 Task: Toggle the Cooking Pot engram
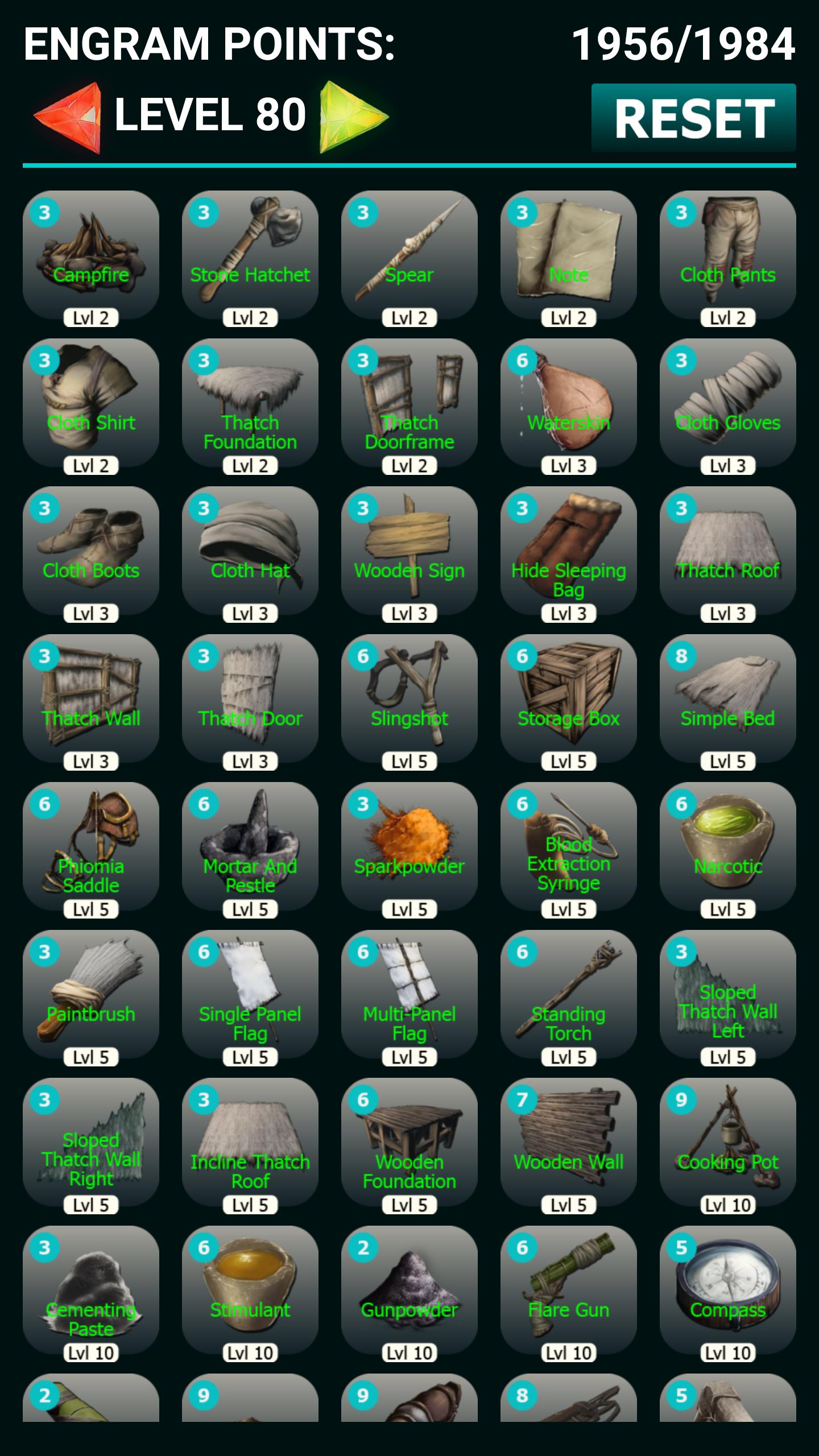[x=728, y=1146]
